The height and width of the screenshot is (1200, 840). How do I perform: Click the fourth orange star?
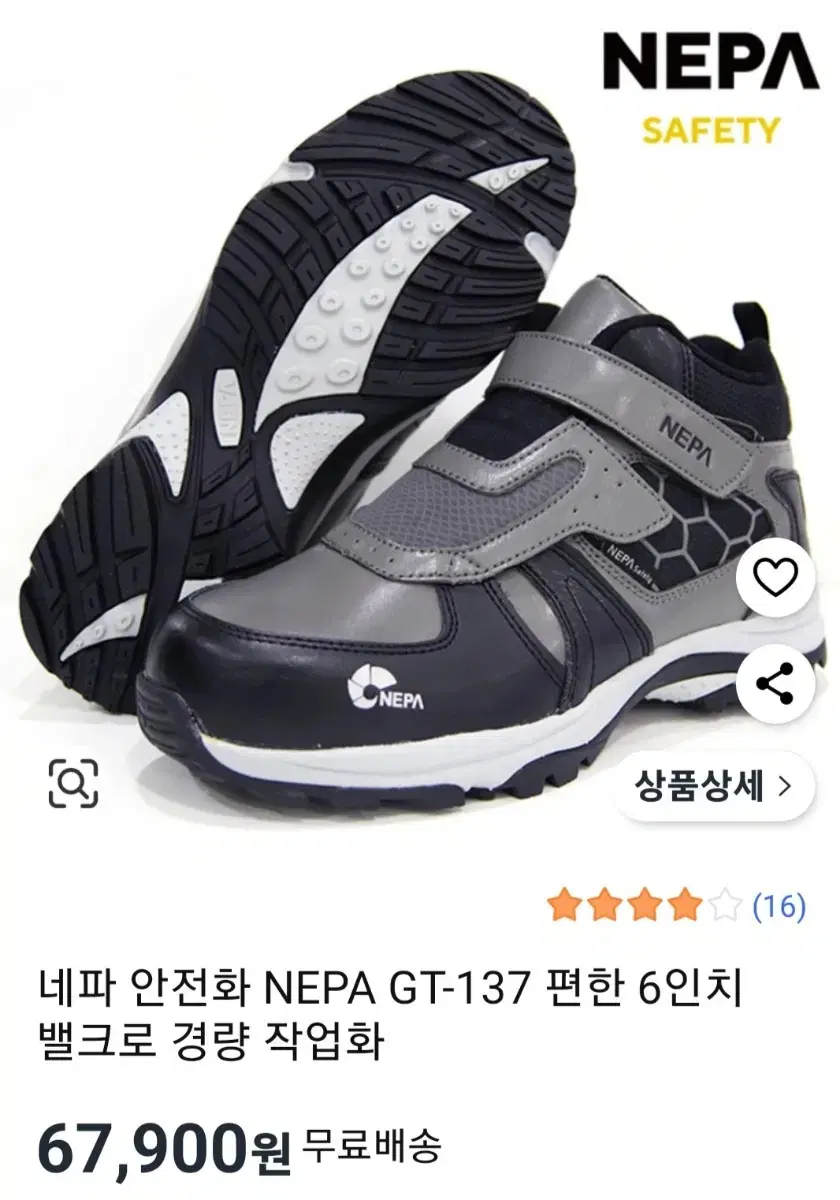coord(685,901)
